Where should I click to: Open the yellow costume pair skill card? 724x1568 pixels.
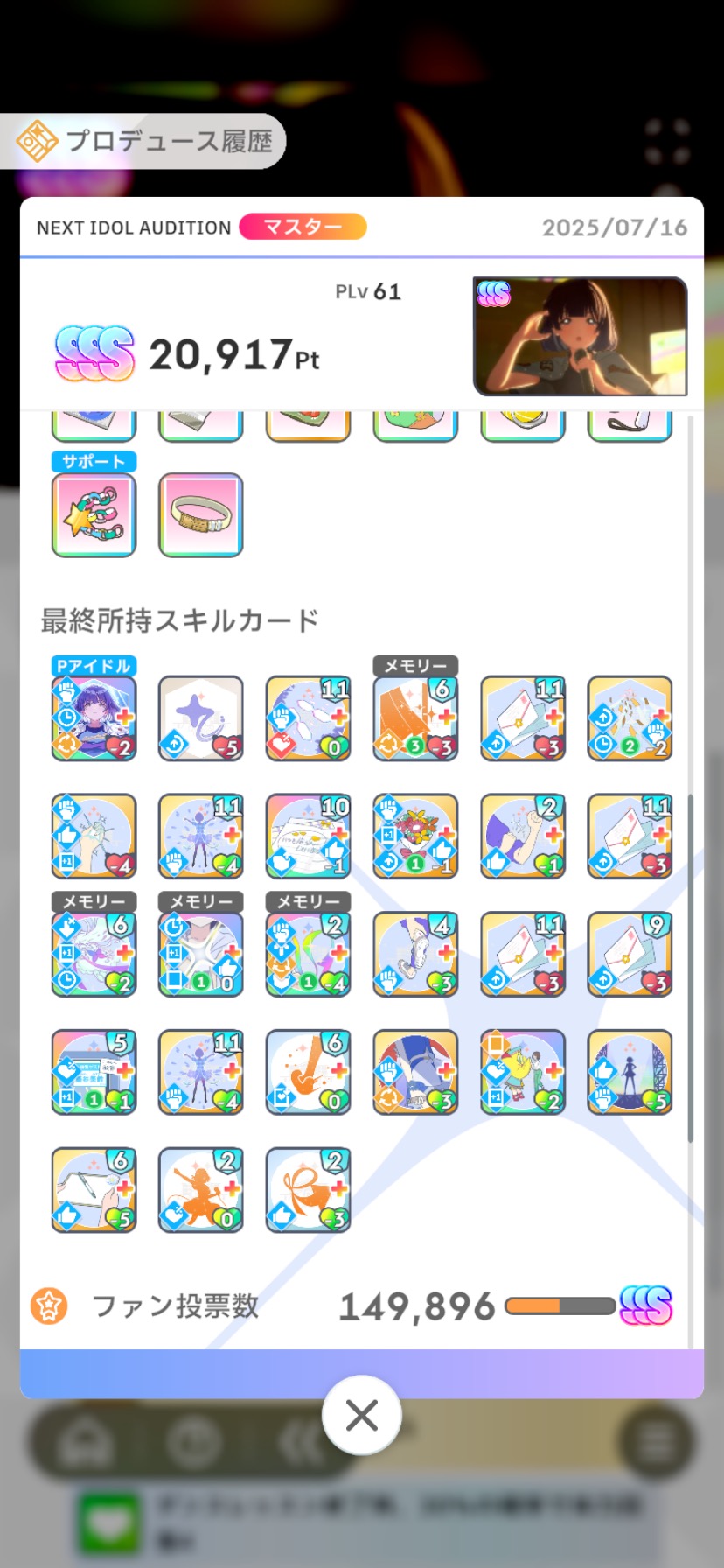click(x=523, y=1072)
